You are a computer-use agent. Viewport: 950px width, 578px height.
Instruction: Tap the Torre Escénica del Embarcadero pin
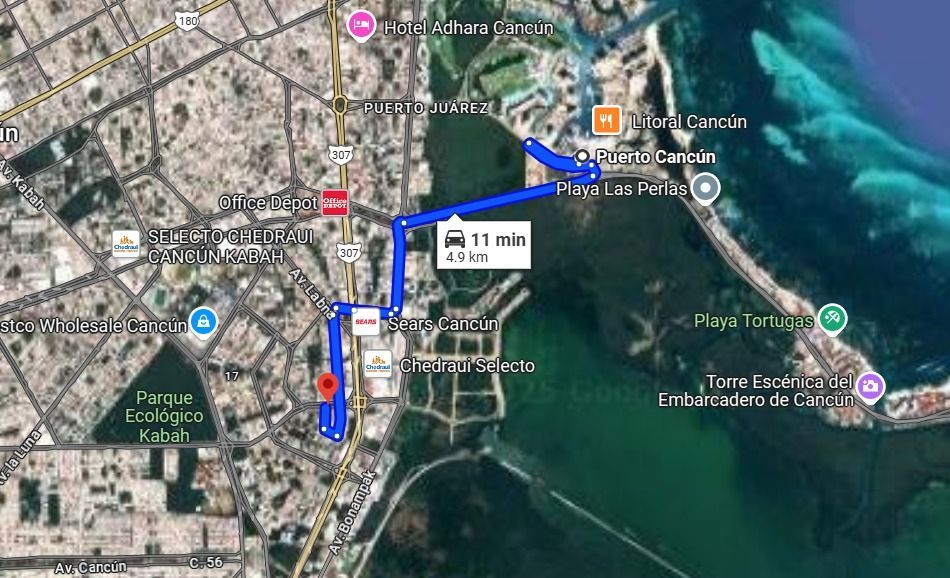871,387
